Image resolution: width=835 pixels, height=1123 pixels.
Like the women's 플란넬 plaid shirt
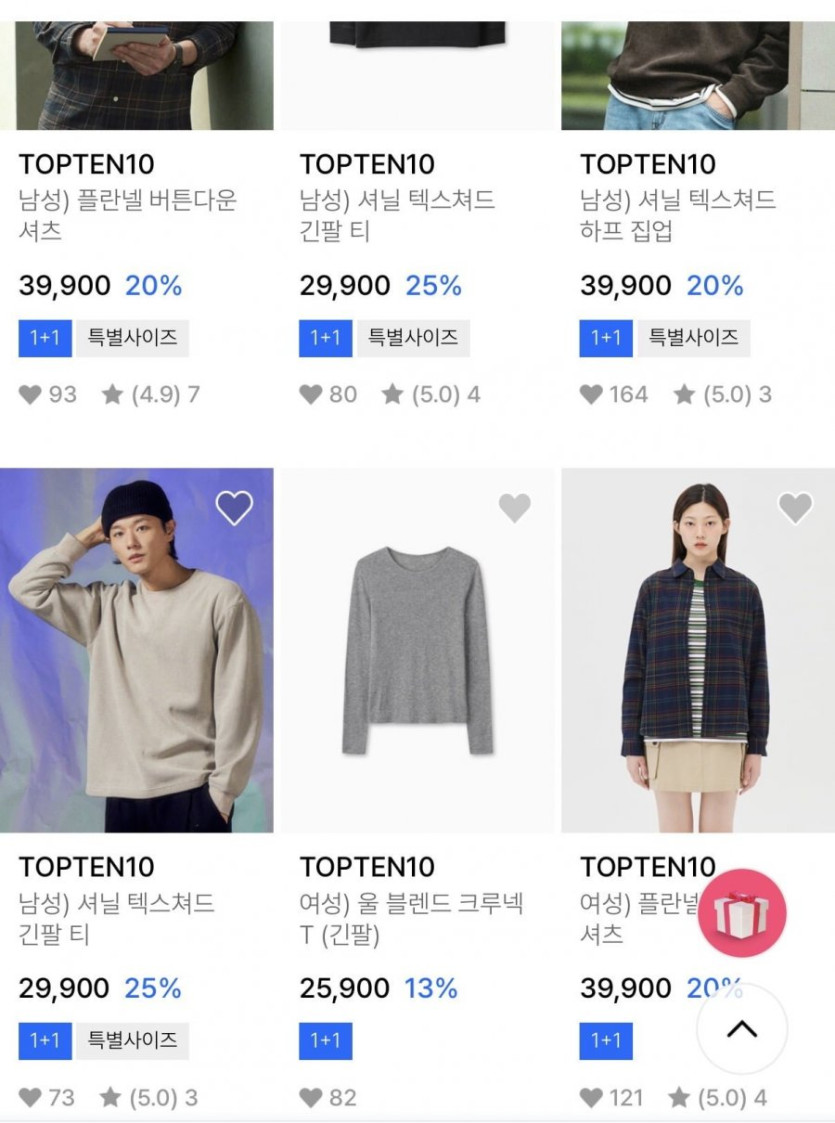pos(795,508)
